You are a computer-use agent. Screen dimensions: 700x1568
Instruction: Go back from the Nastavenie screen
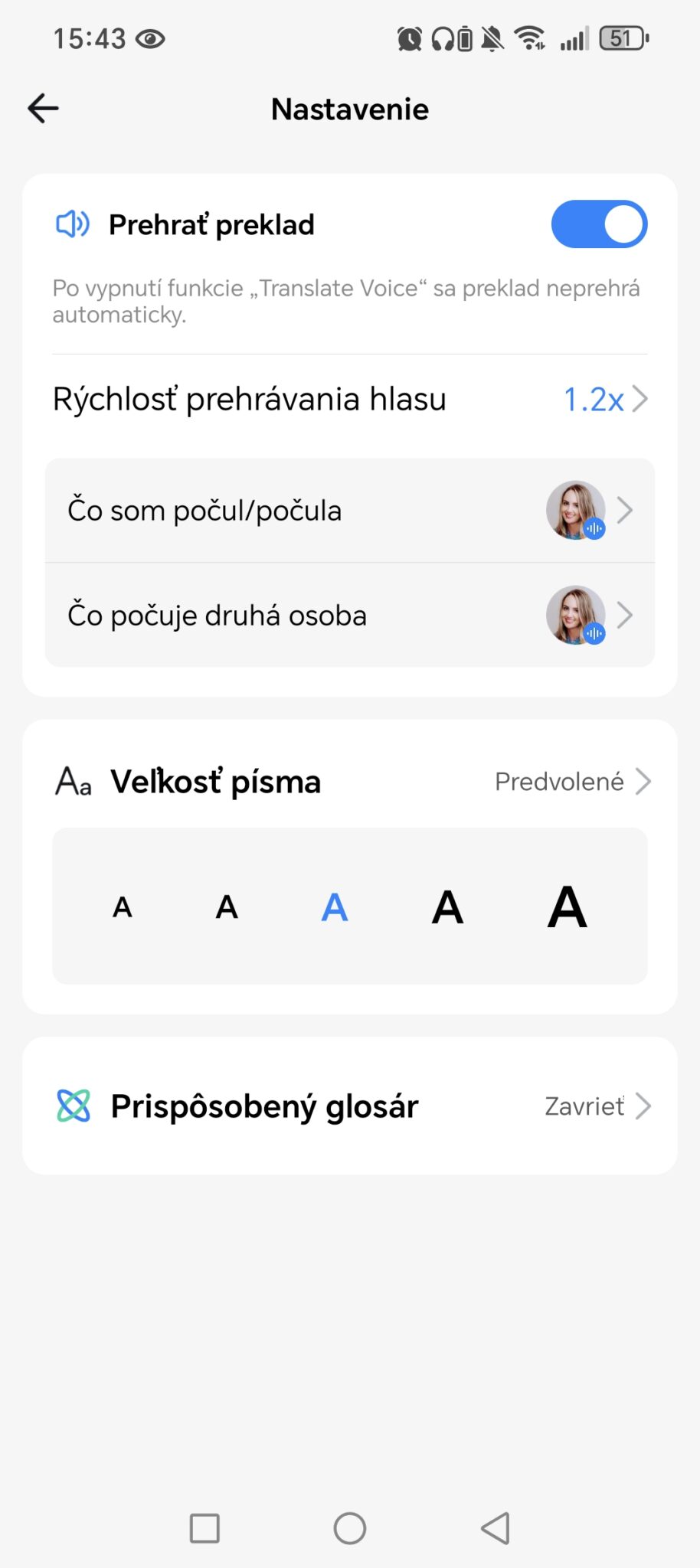pos(44,109)
